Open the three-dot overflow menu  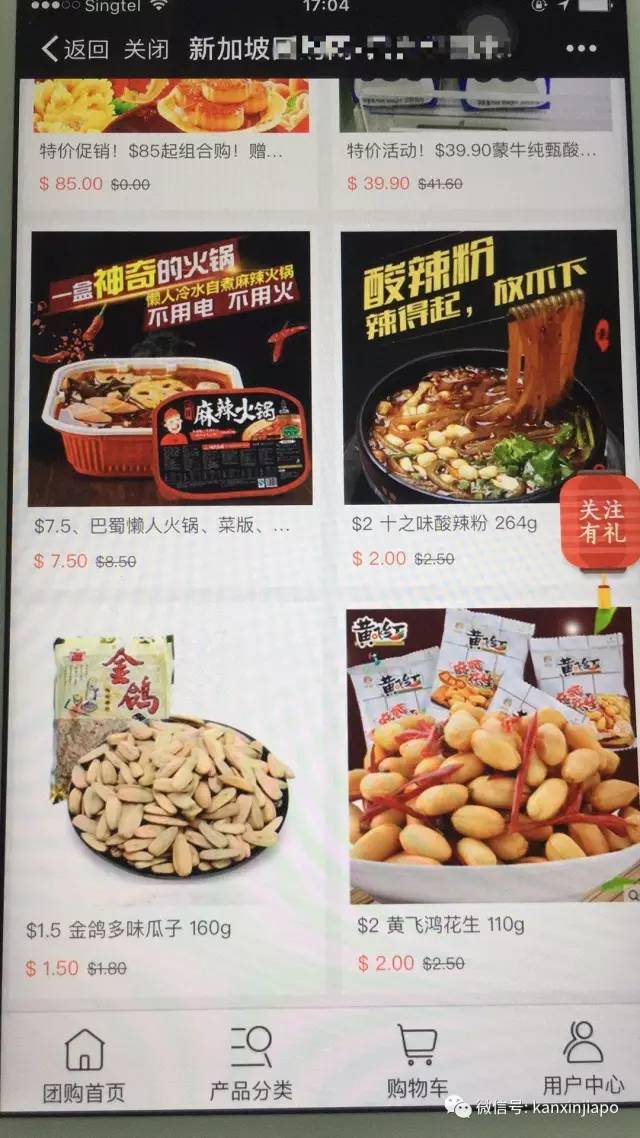coord(581,48)
